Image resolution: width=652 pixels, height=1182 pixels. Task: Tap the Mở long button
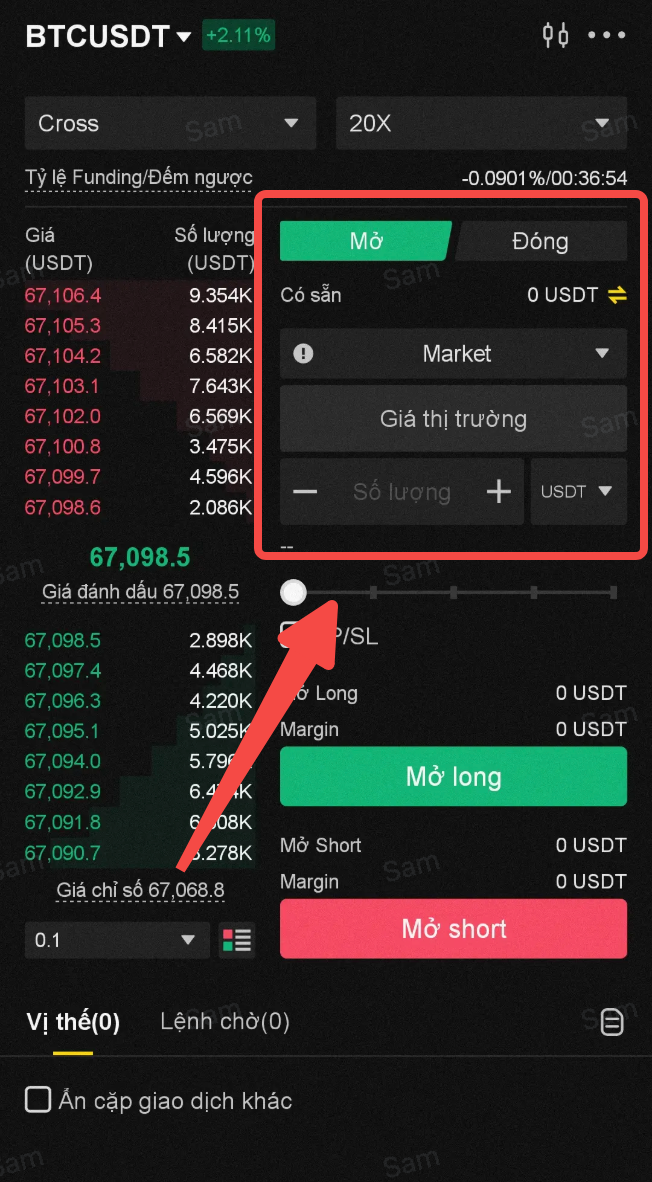tap(453, 776)
